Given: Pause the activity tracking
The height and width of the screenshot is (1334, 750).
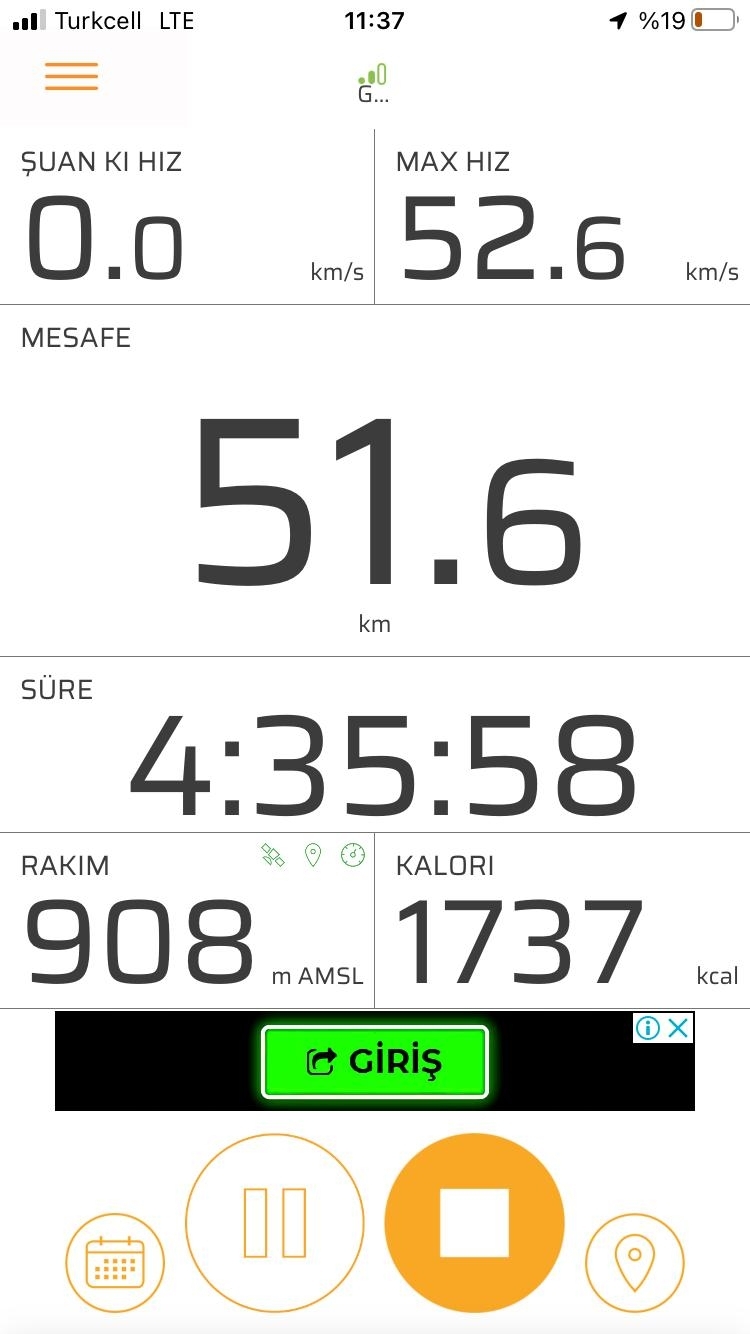Looking at the screenshot, I should (x=275, y=1222).
